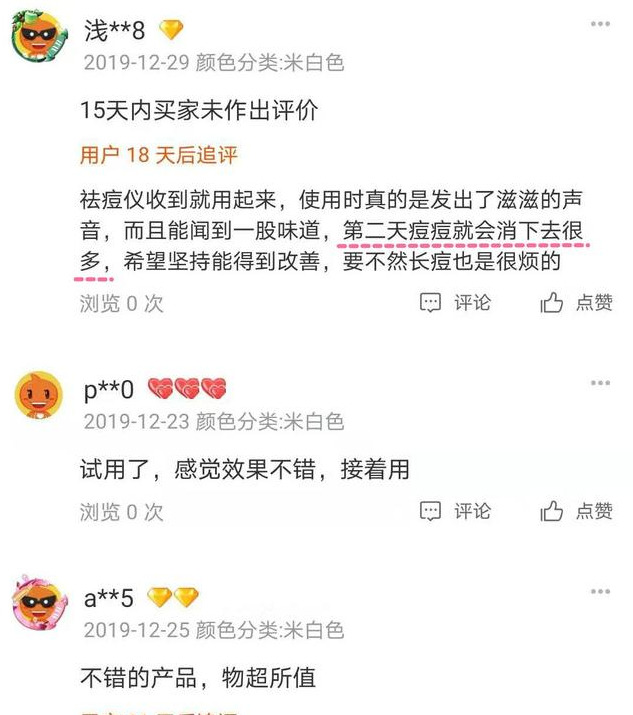Comment on p**0's review
The height and width of the screenshot is (715, 633).
coord(455,511)
